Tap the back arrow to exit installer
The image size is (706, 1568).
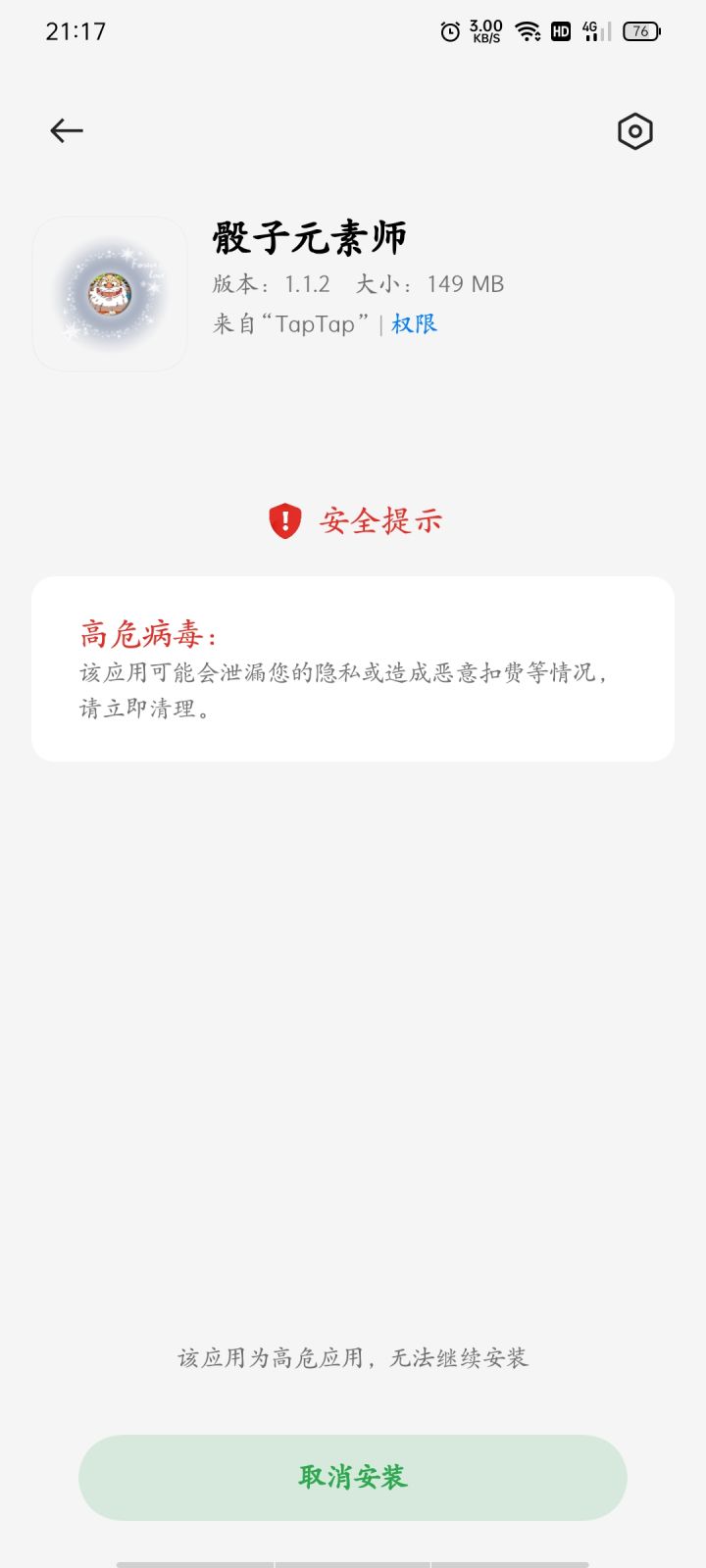coord(65,130)
